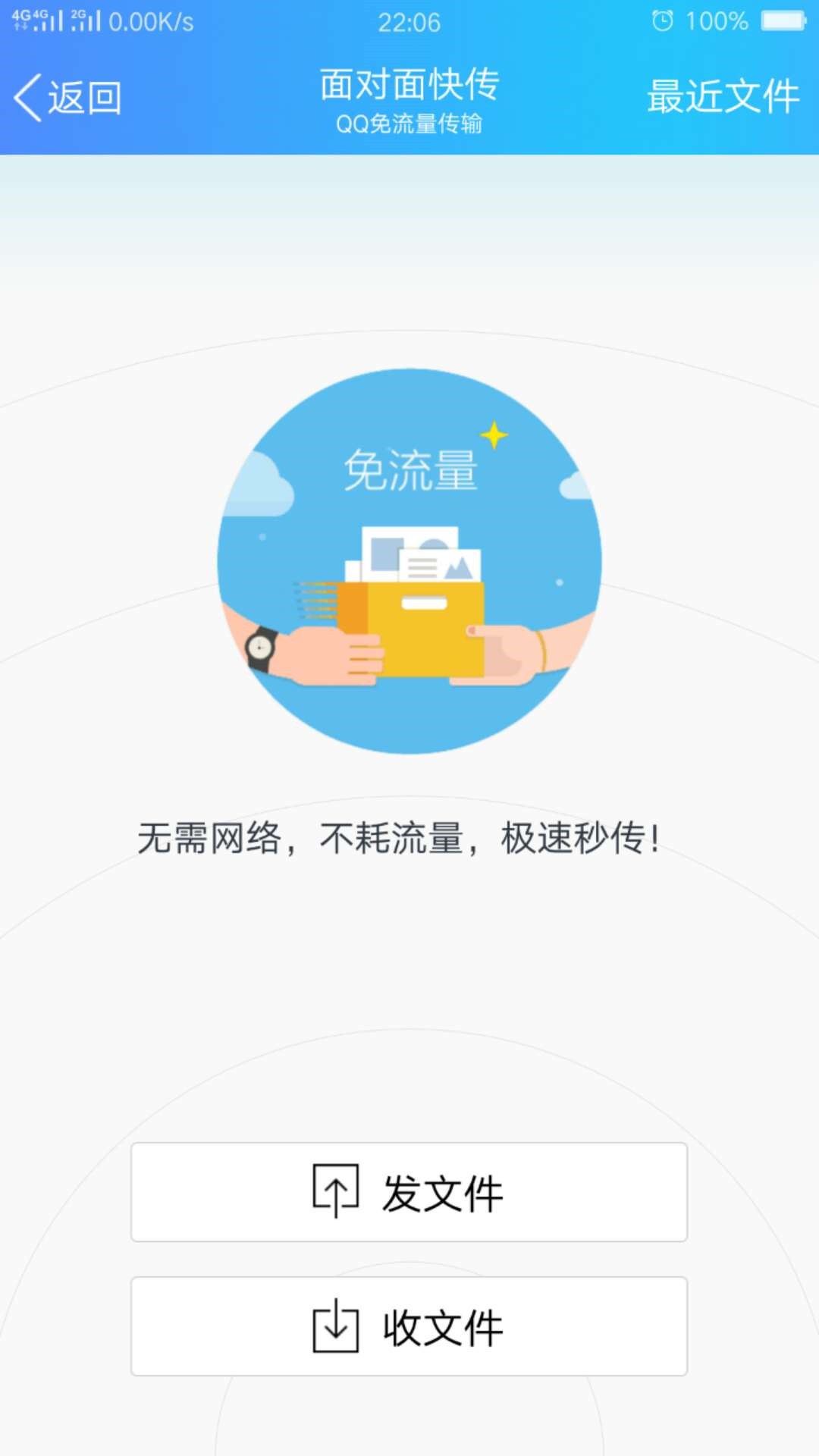Image resolution: width=819 pixels, height=1456 pixels.
Task: Tap 发文件 to send a file
Action: [409, 1192]
